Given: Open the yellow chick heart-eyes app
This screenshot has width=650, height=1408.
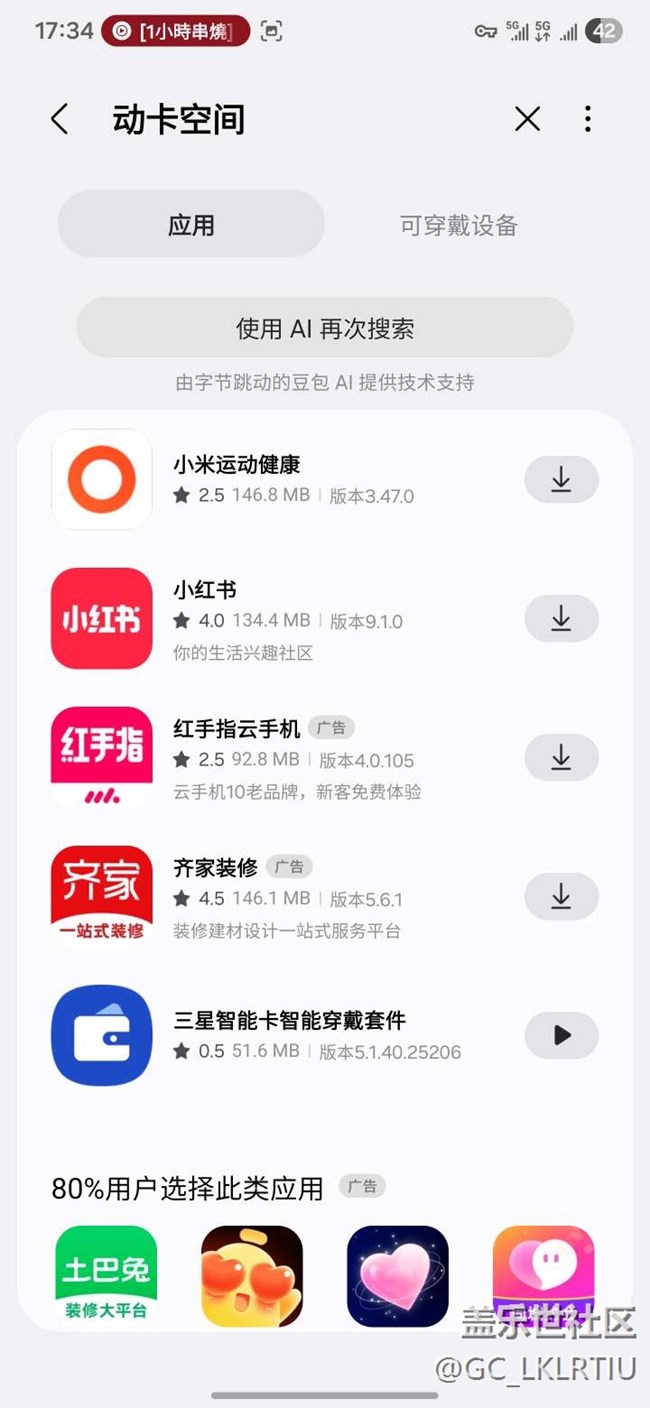Looking at the screenshot, I should (252, 1276).
